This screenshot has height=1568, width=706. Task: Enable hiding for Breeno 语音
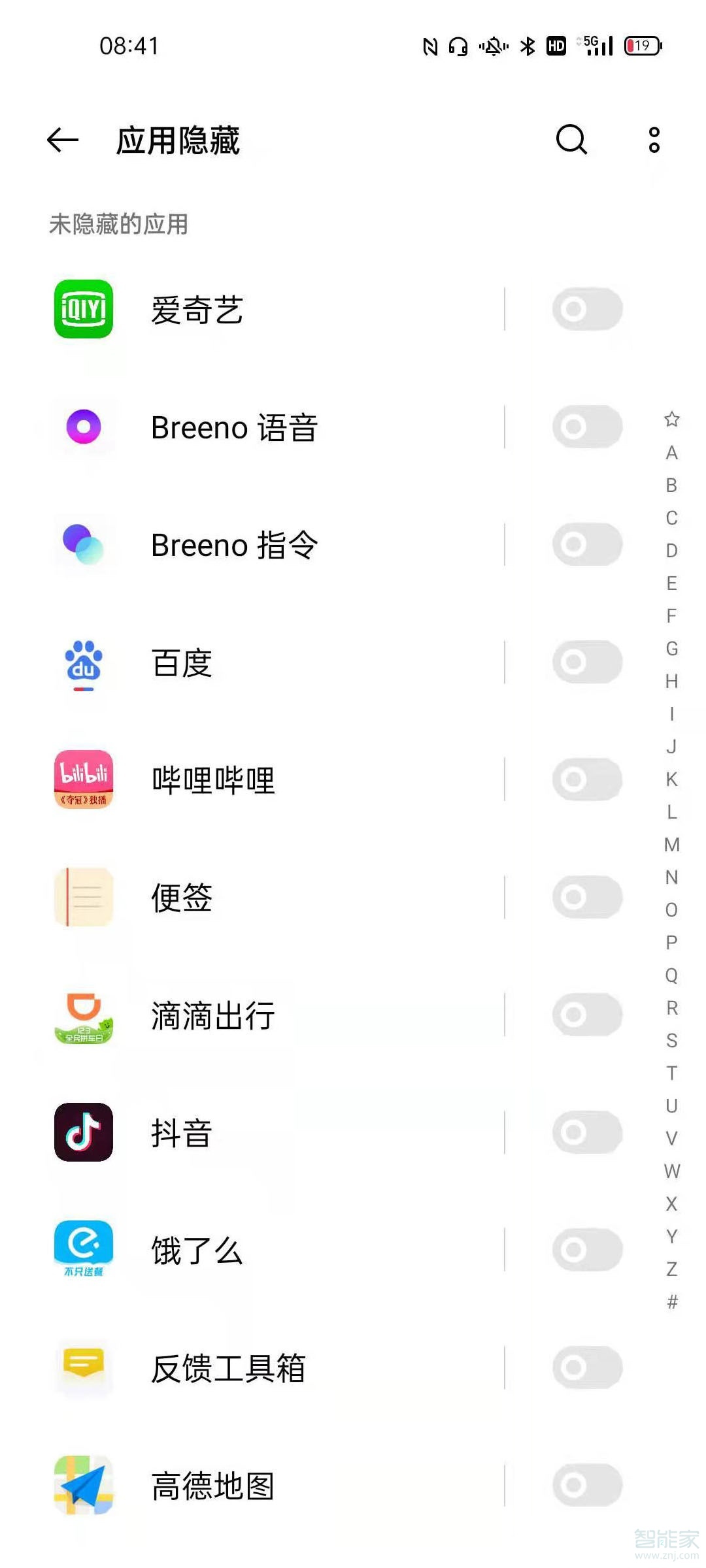pos(587,427)
